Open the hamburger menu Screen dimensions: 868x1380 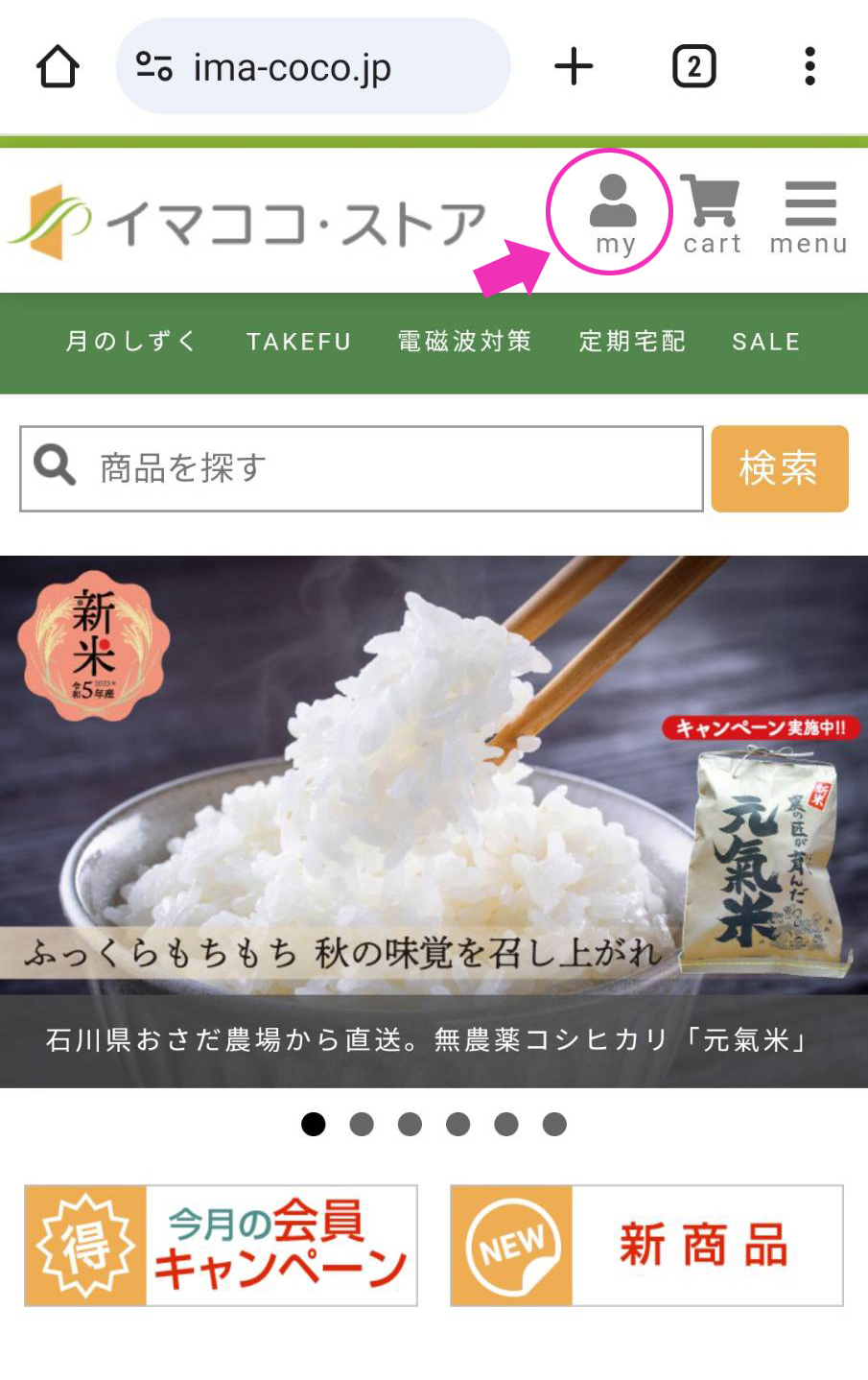point(809,215)
